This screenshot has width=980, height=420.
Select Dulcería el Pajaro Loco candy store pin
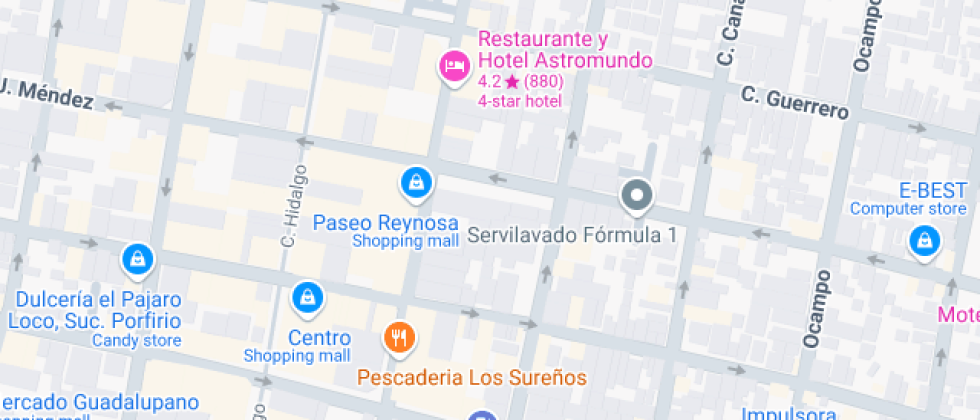click(x=137, y=260)
